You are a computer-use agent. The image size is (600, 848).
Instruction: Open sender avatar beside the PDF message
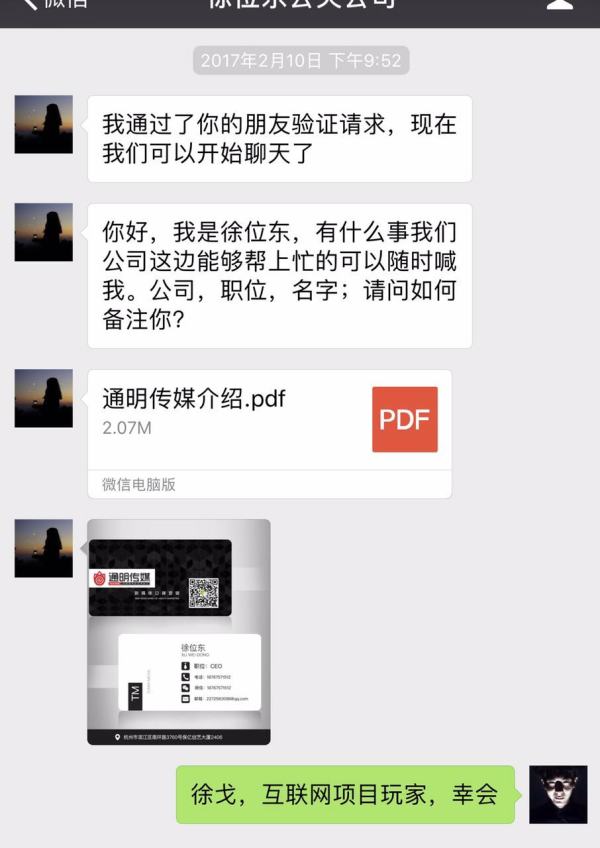[x=43, y=398]
